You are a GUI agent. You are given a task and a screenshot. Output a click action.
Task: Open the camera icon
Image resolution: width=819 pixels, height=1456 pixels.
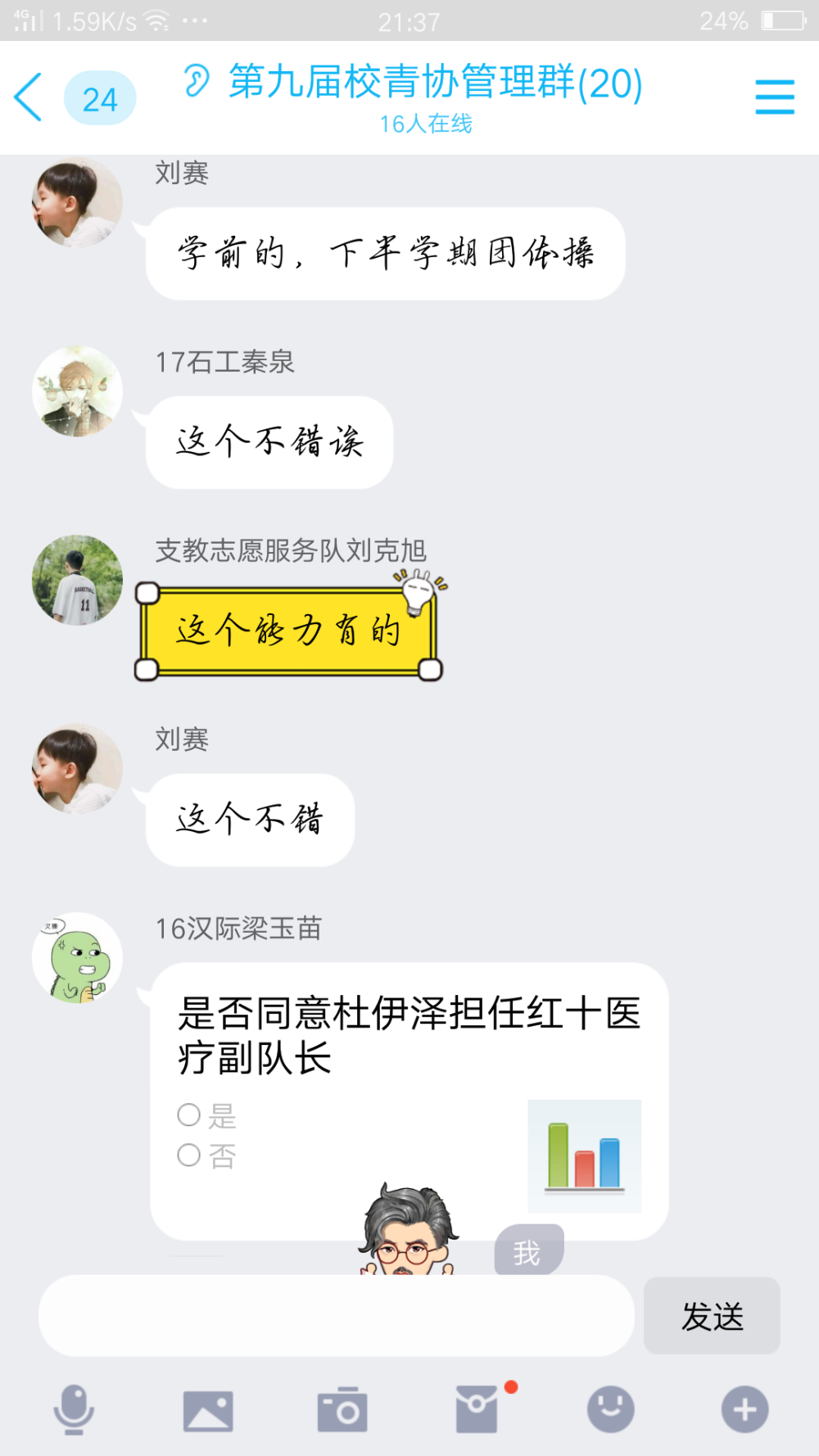pyautogui.click(x=342, y=1409)
